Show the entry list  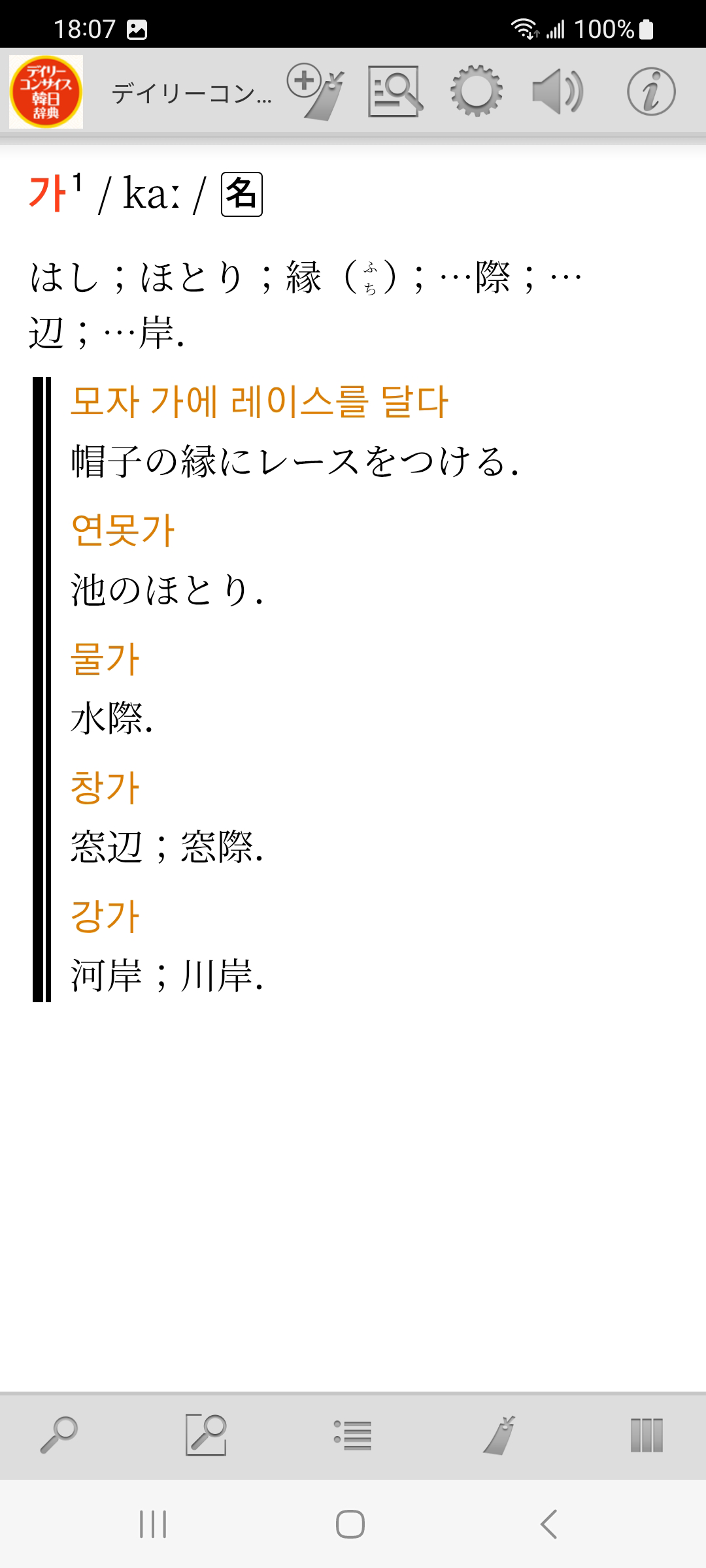[x=353, y=1435]
